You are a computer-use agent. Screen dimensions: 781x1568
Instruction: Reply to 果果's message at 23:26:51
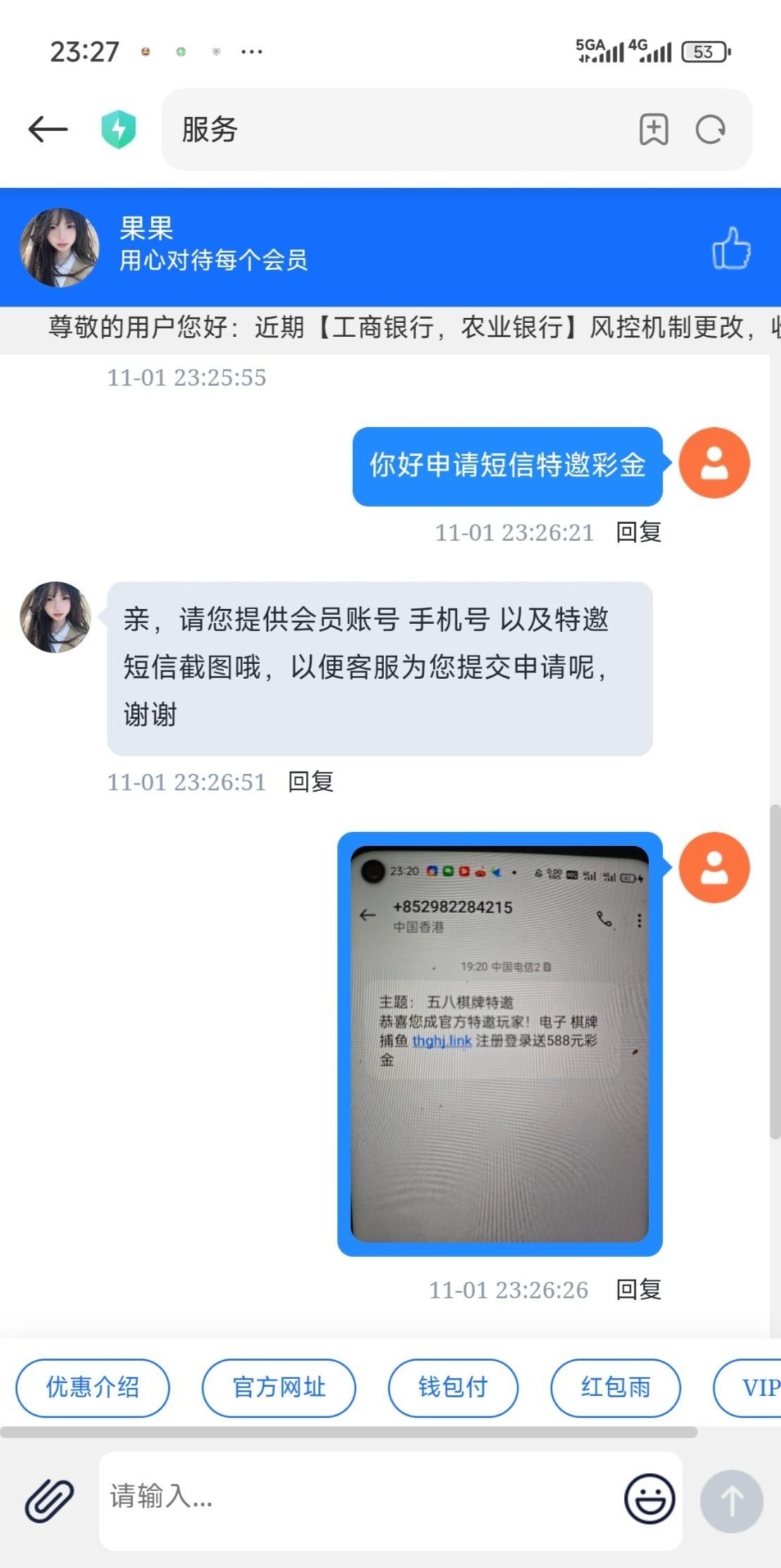pos(310,782)
